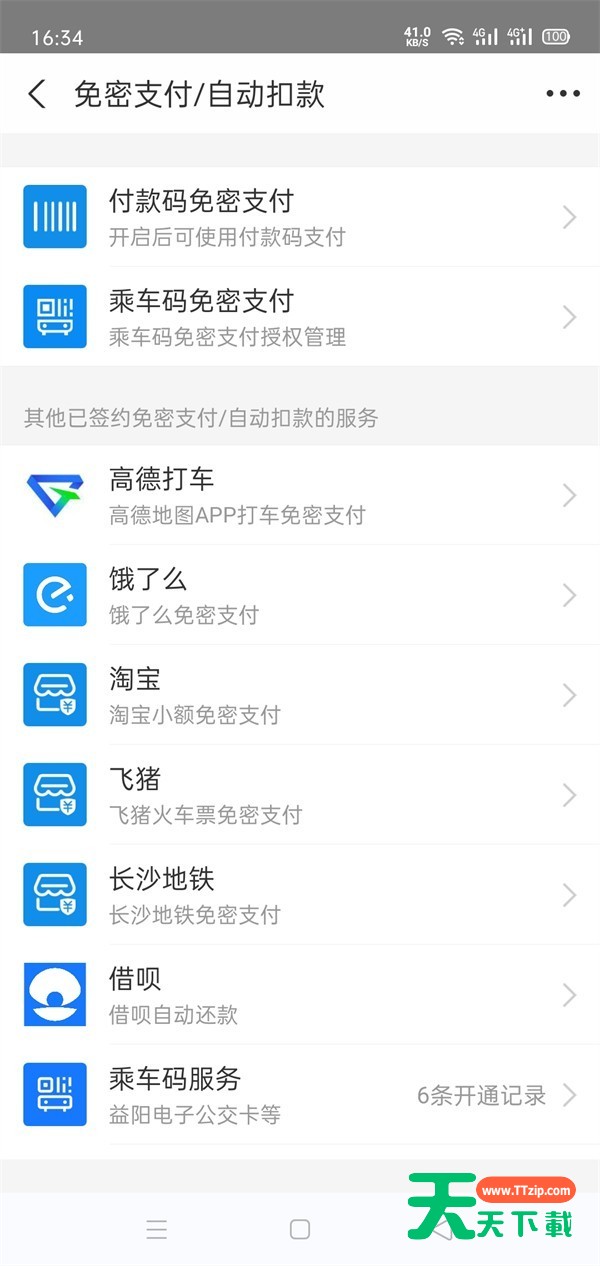
Task: Open the 飞猪 火车票免密支付 row
Action: 300,795
